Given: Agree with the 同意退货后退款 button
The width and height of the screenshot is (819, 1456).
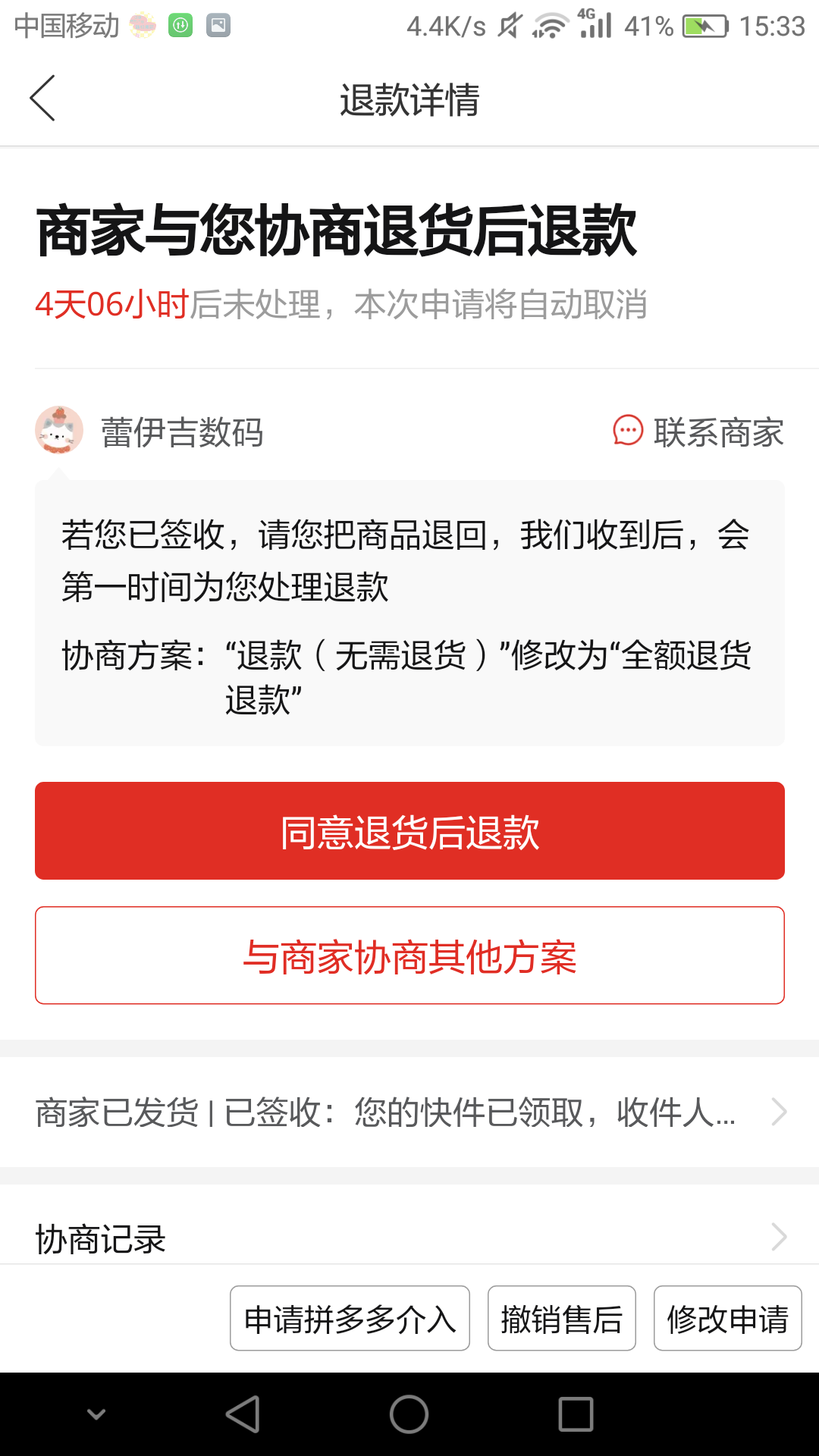Looking at the screenshot, I should 409,831.
